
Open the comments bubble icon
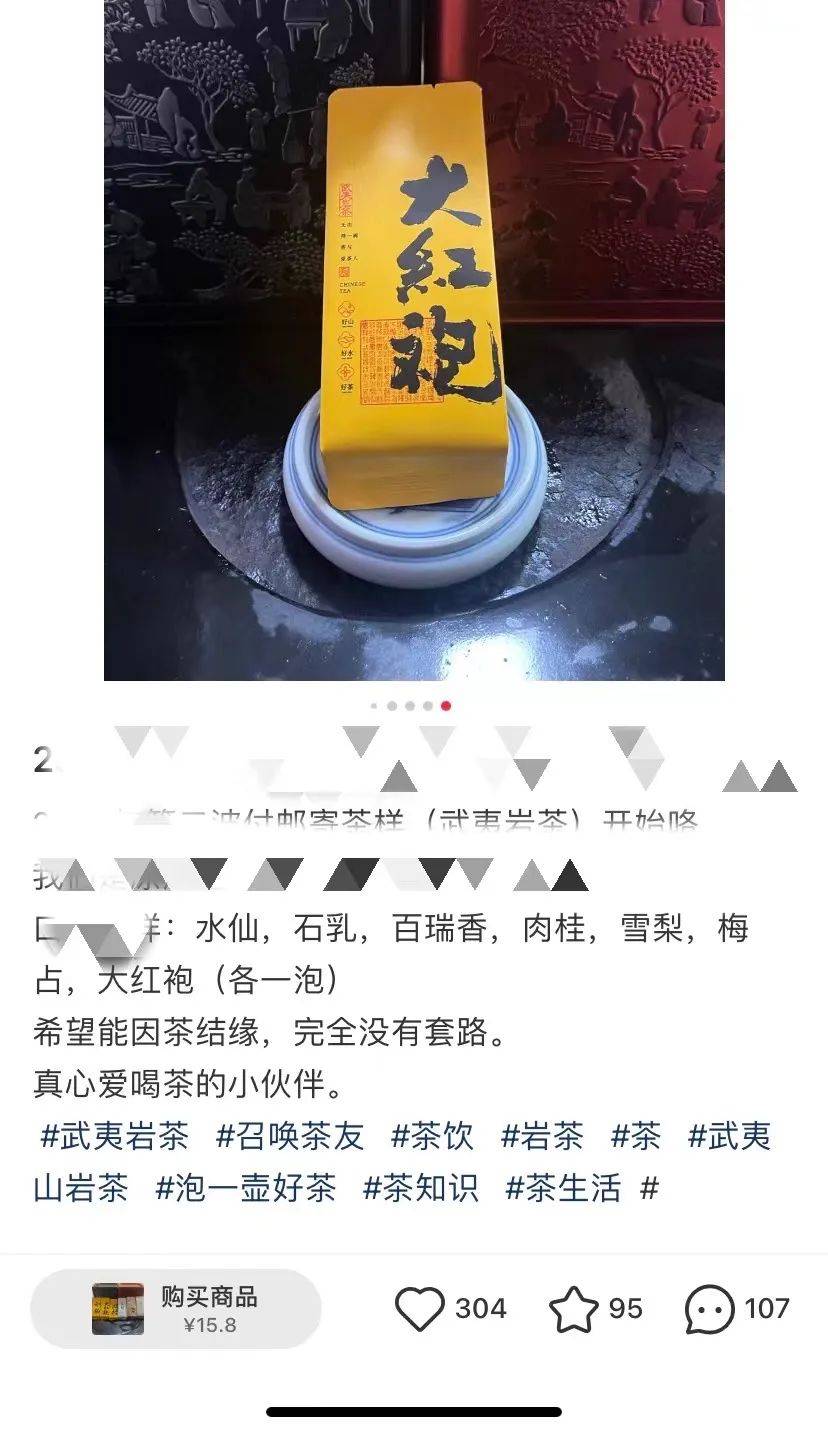[709, 1309]
